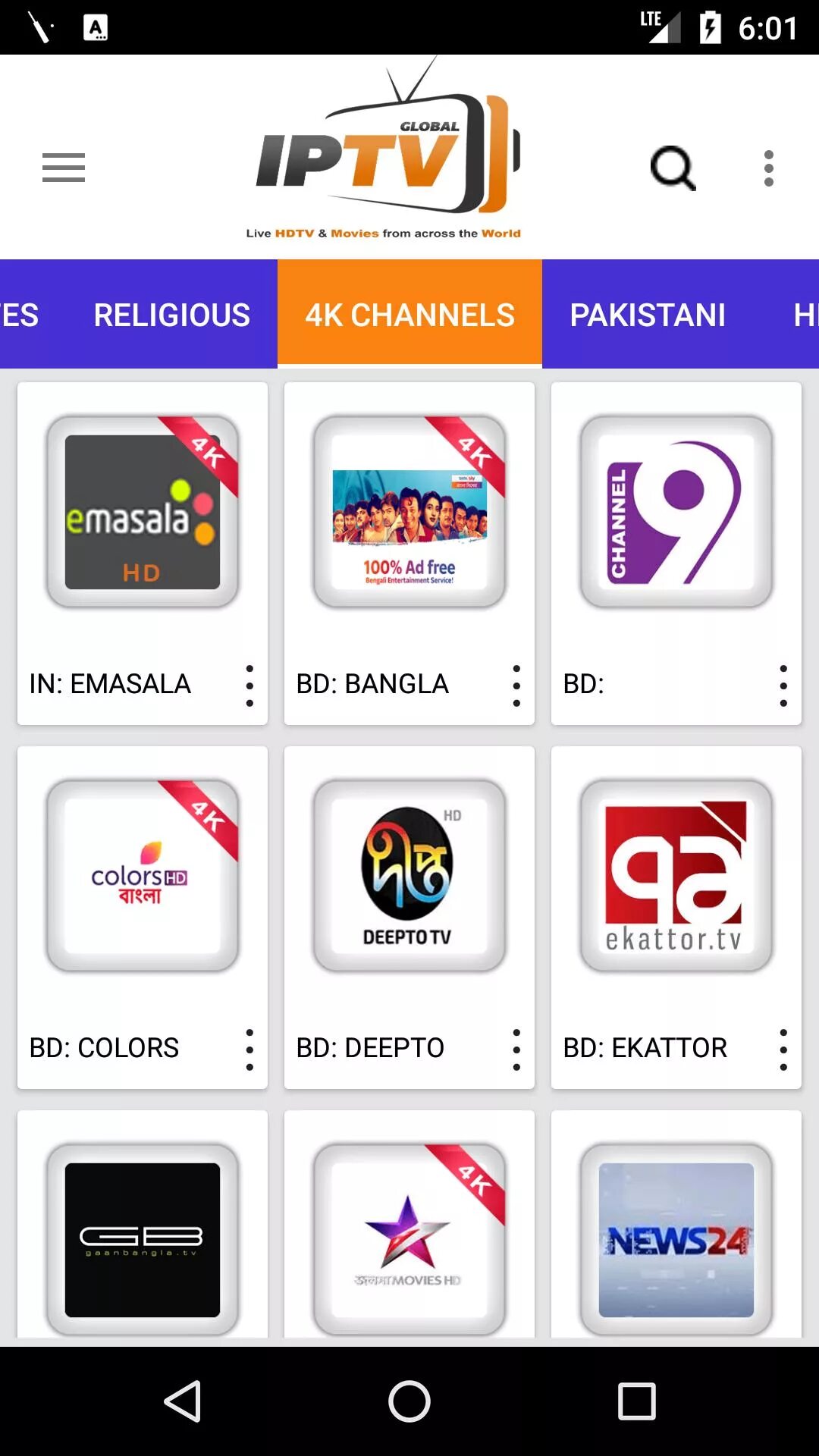Open the search icon
This screenshot has width=819, height=1456.
click(673, 168)
